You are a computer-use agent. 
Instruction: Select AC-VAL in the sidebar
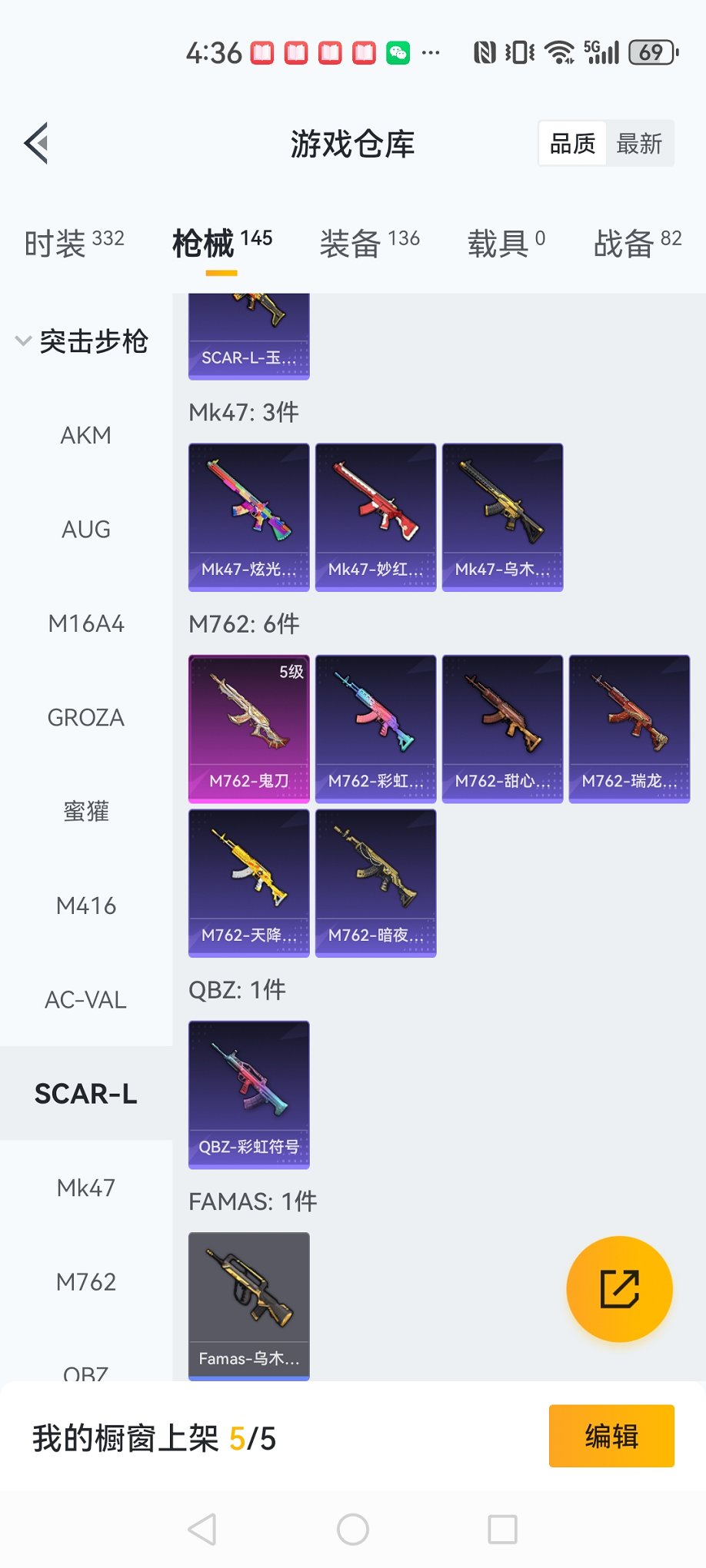(86, 1000)
